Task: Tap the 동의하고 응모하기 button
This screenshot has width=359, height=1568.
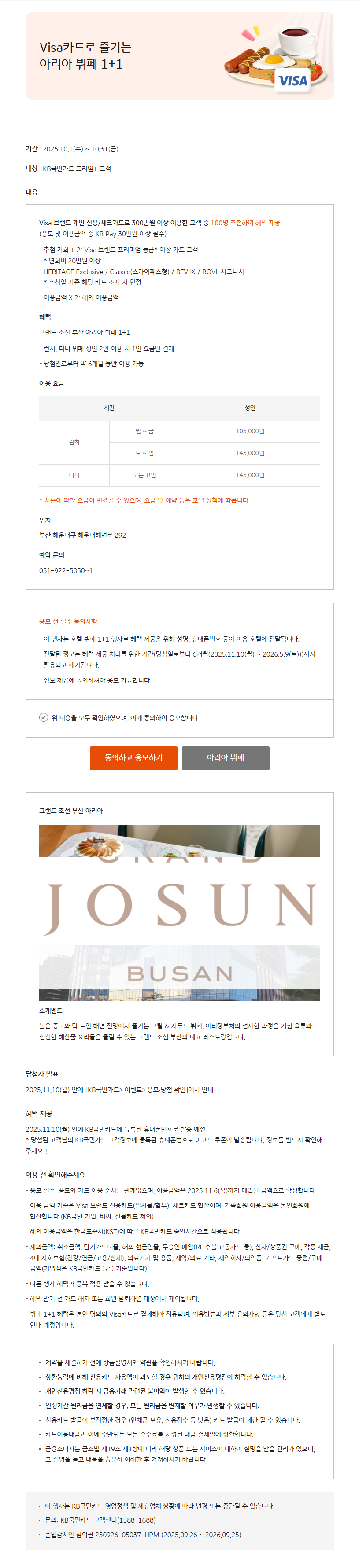Action: point(133,758)
